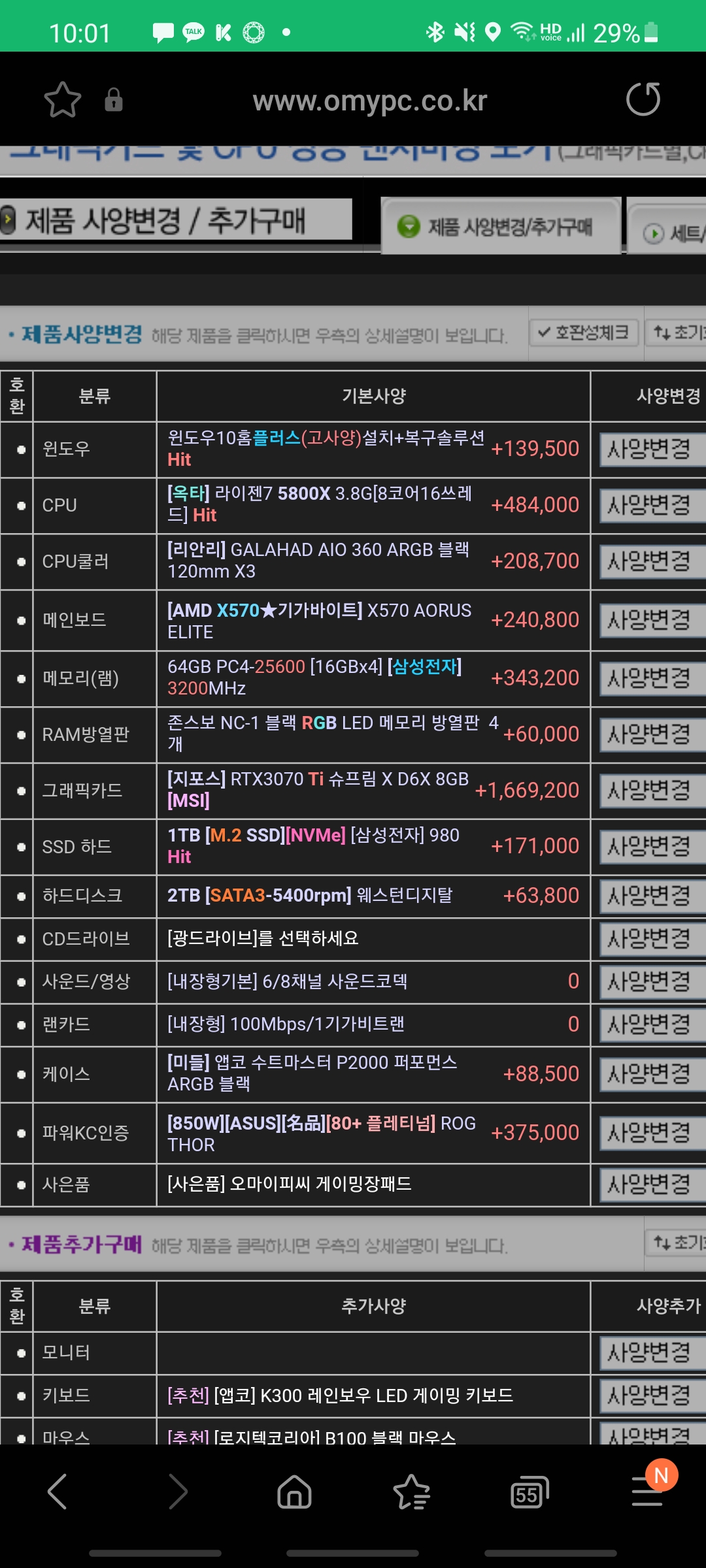Change the 그래픽카드 specification
Viewport: 706px width, 1568px height.
coord(652,791)
